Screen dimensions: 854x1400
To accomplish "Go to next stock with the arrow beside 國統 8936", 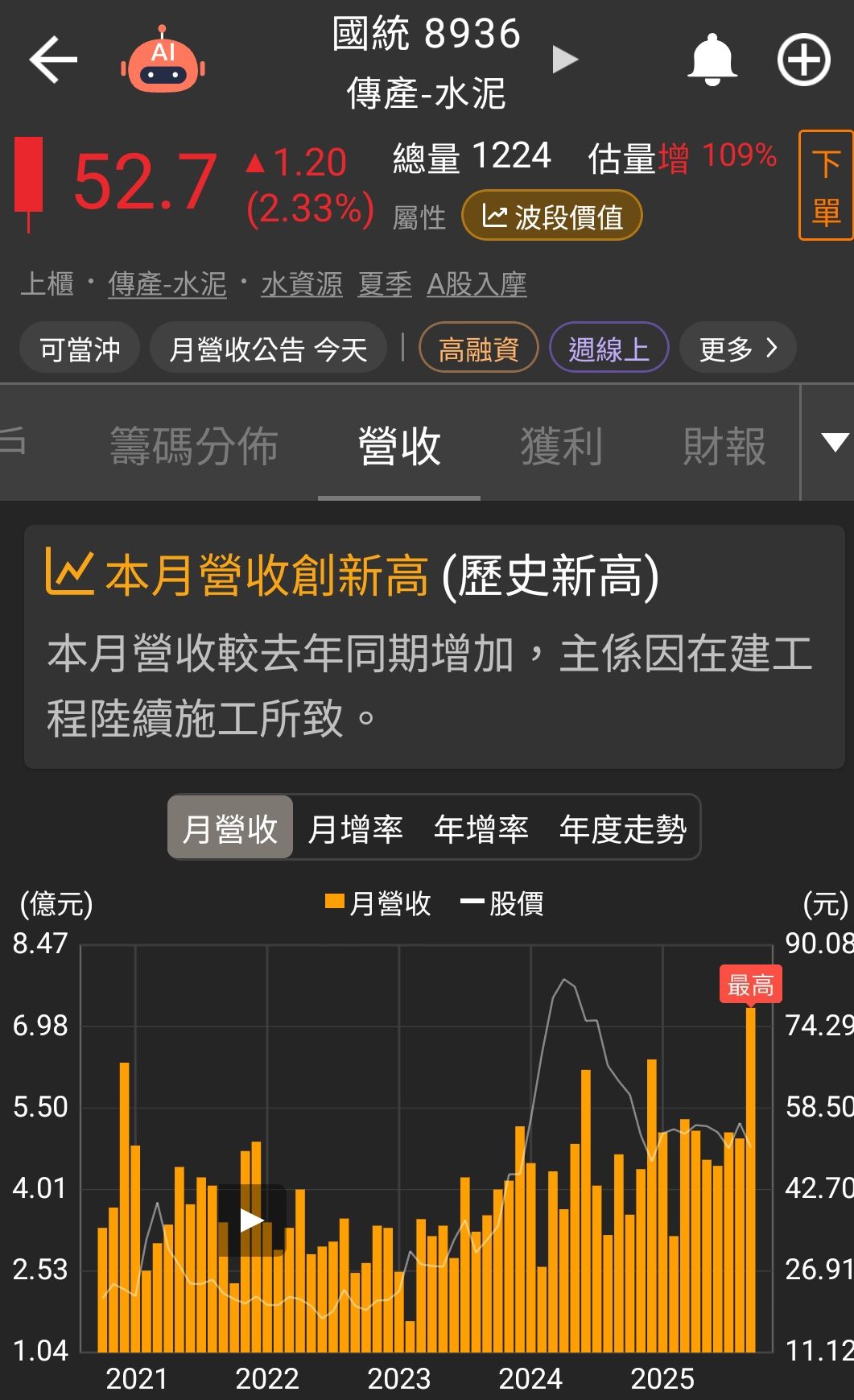I will [565, 60].
